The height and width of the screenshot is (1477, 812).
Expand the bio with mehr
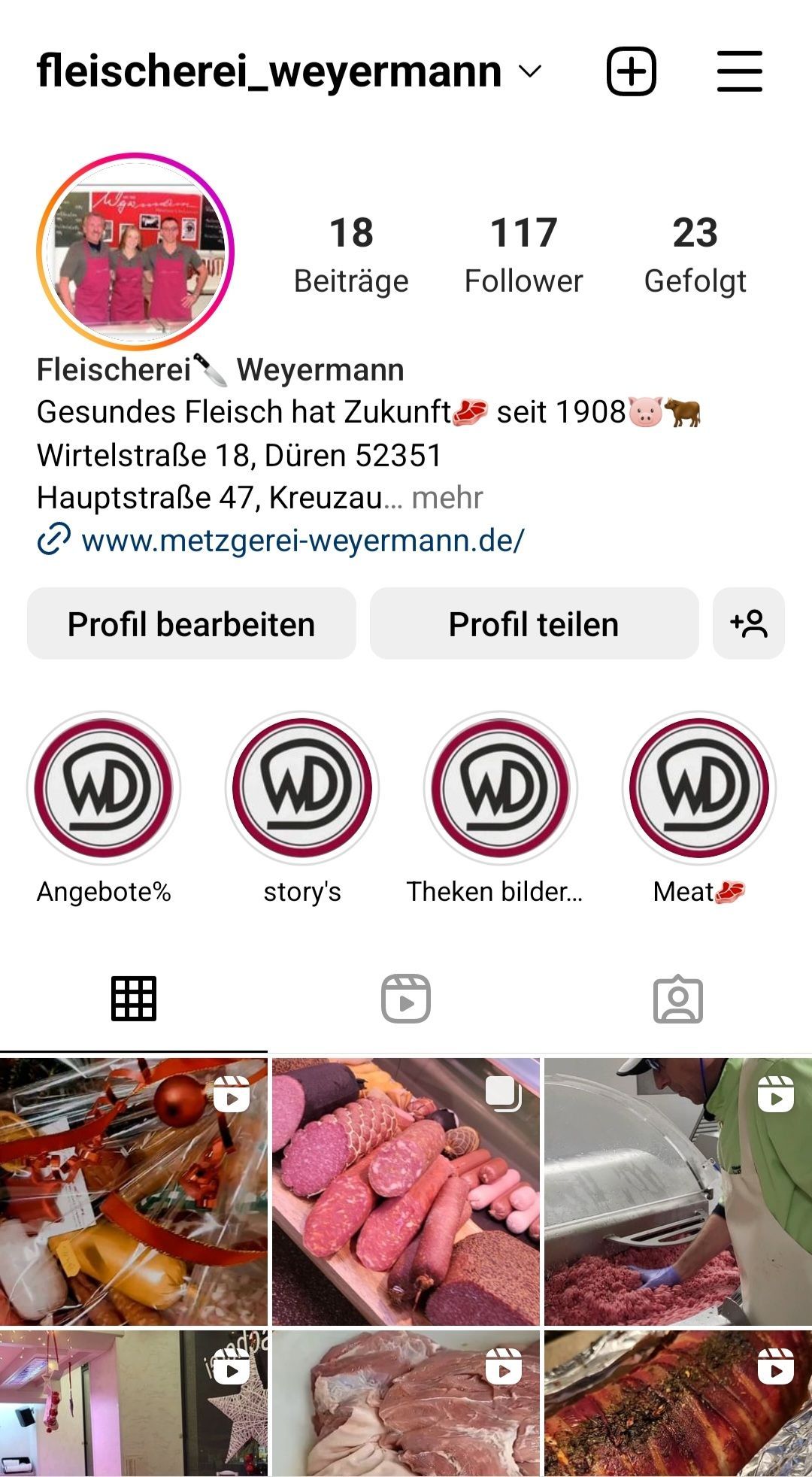(447, 498)
